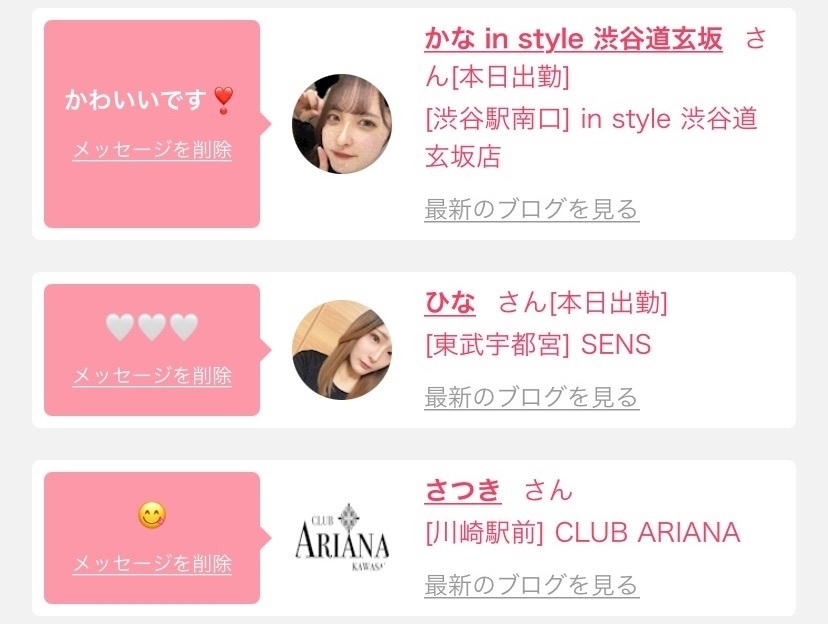Delete the white hearts message
The width and height of the screenshot is (828, 624).
click(152, 376)
